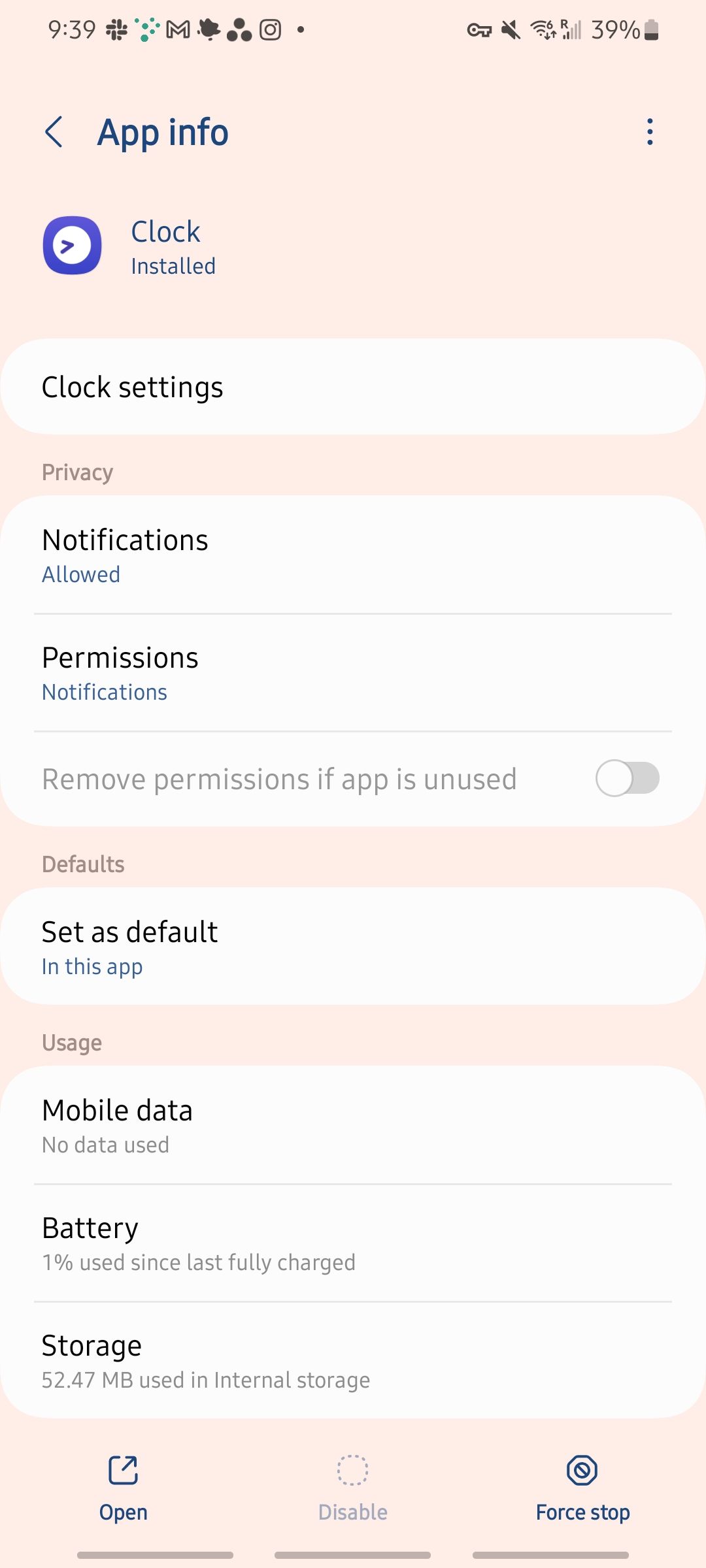
Task: View the Permissions row
Action: pyautogui.click(x=353, y=673)
